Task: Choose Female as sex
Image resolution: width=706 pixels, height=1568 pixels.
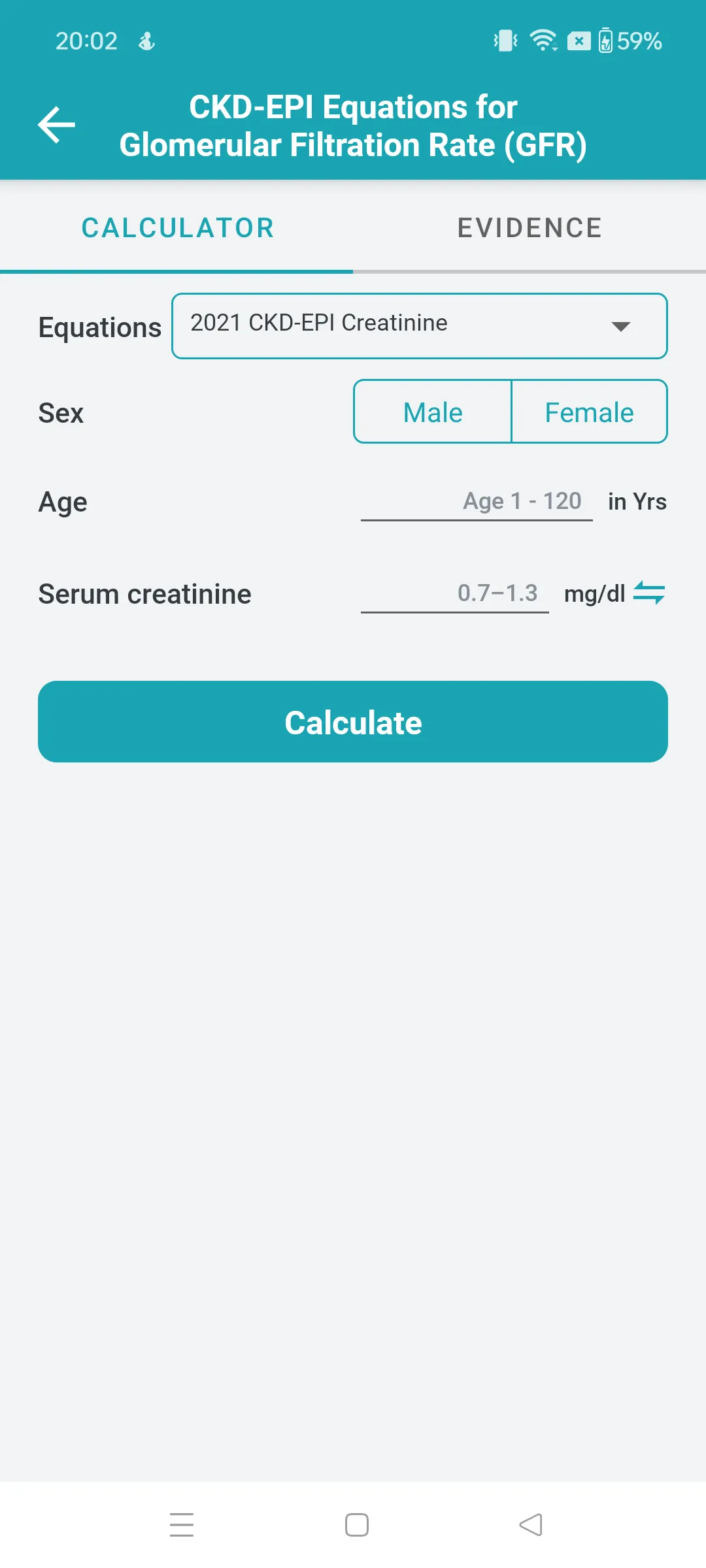Action: pos(589,412)
